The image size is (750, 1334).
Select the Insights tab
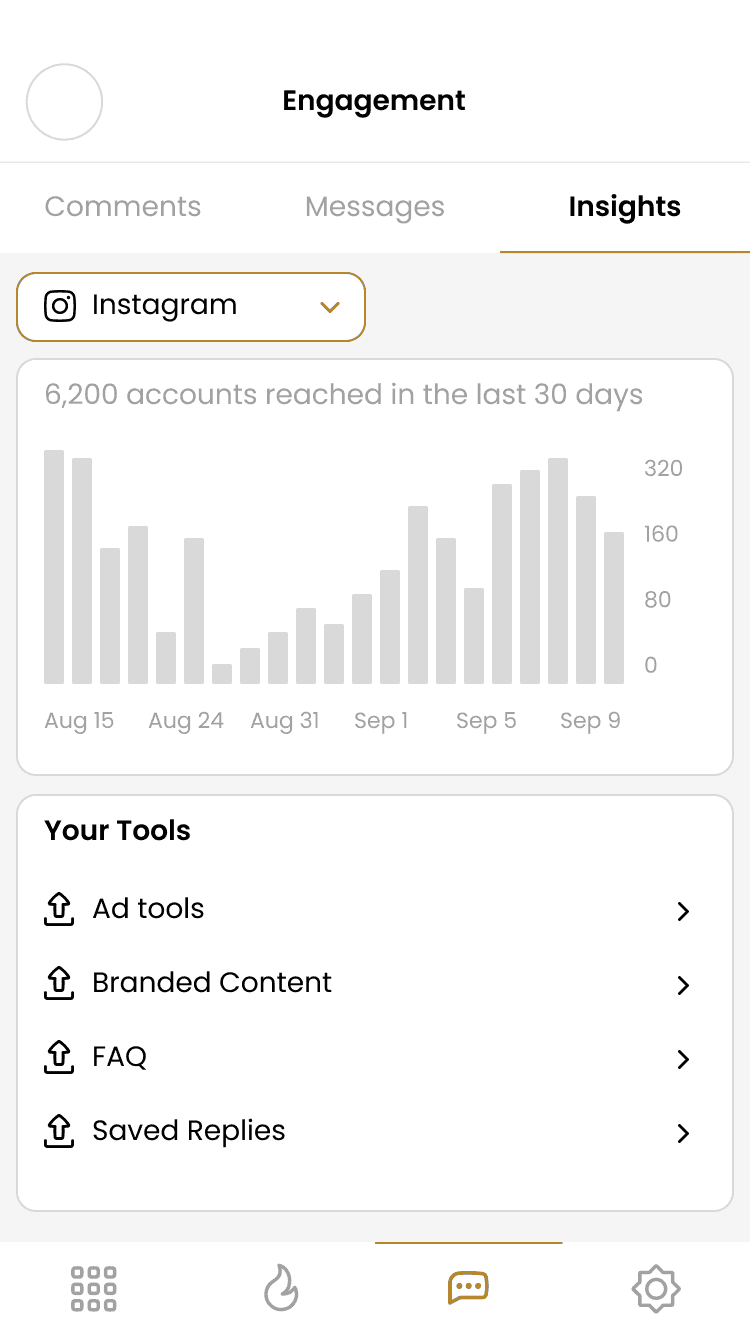[x=624, y=207]
